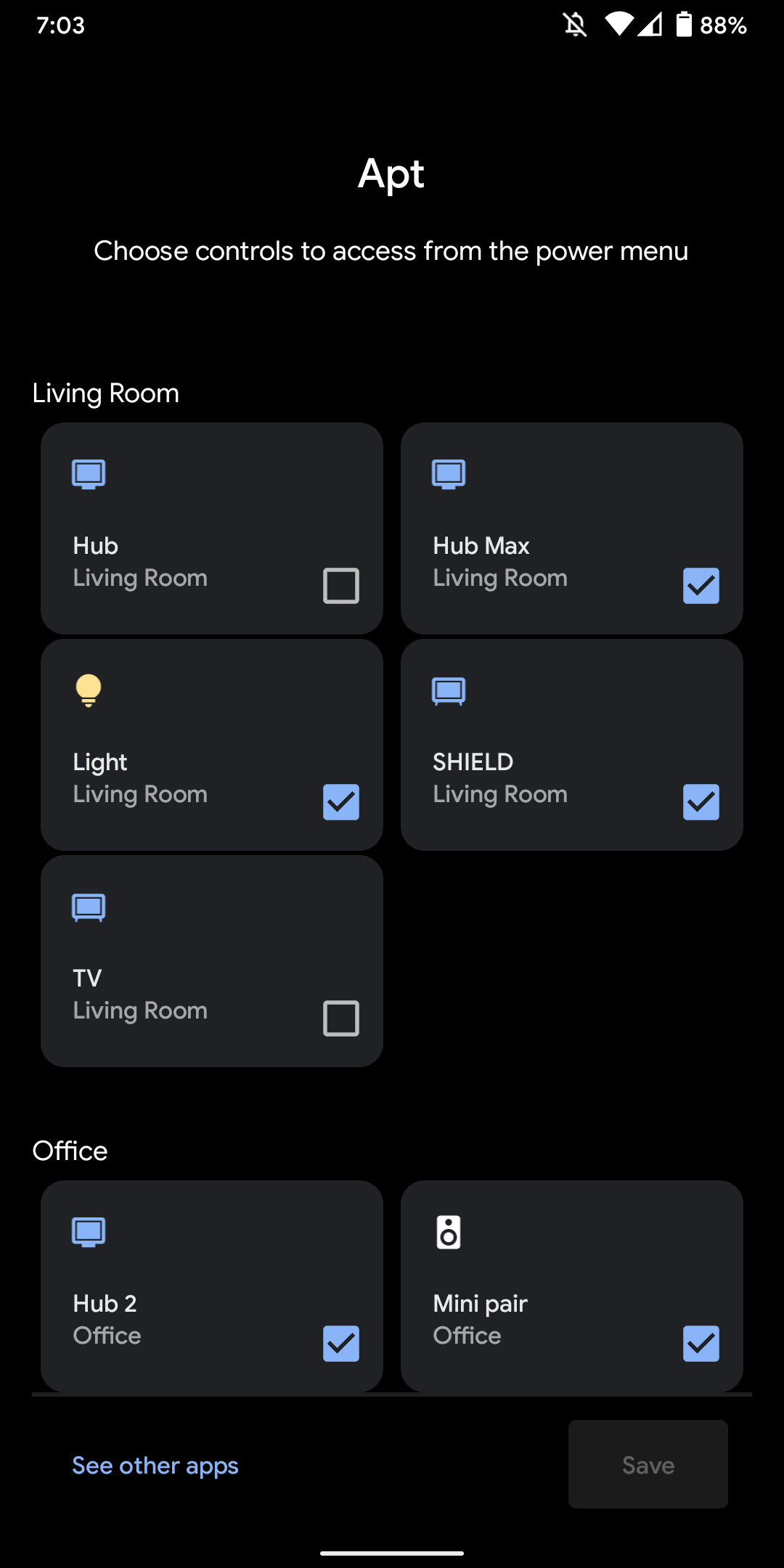The image size is (784, 1568).
Task: Select the Hub 2 card in Office
Action: [211, 1285]
